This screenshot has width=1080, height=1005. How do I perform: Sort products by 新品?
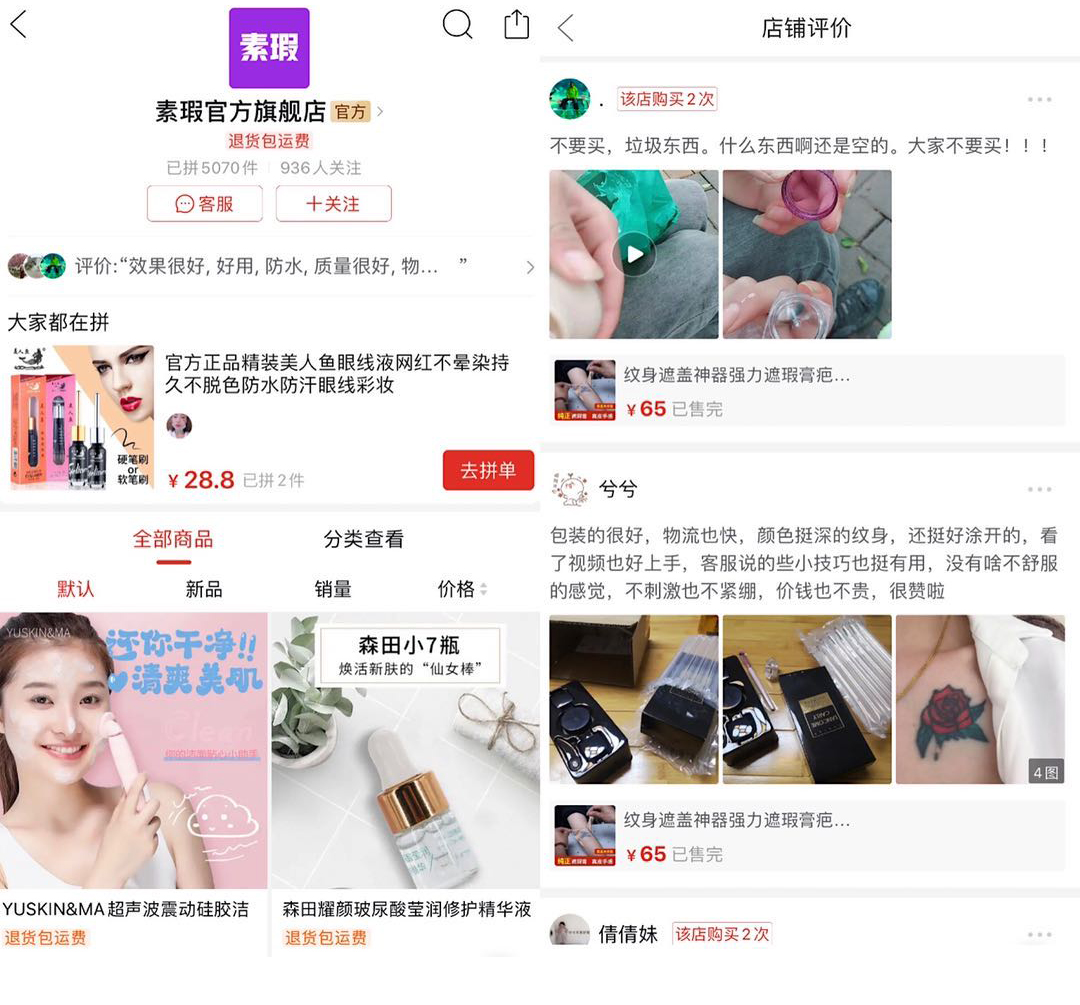click(x=204, y=589)
